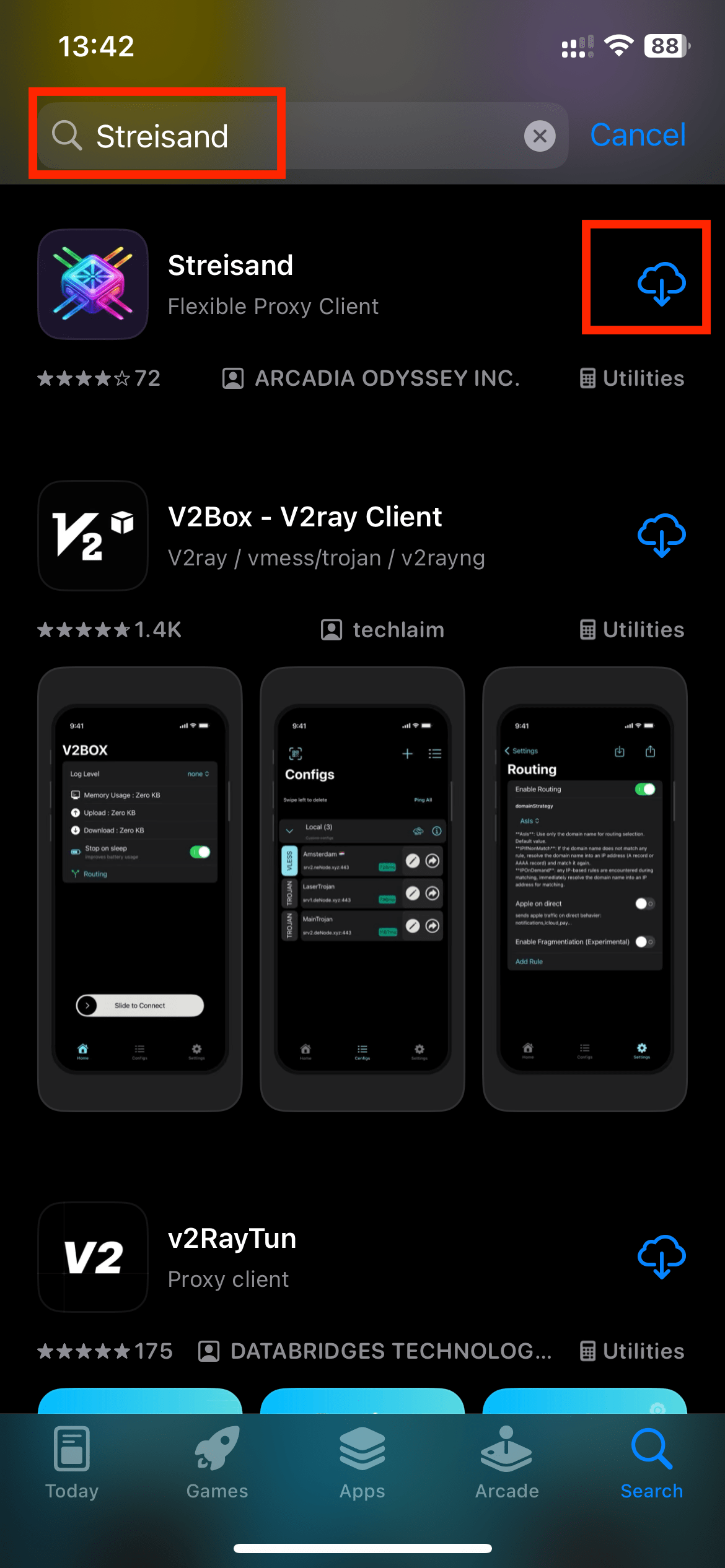The height and width of the screenshot is (1568, 725).
Task: Switch to the Today tab
Action: point(72,1463)
